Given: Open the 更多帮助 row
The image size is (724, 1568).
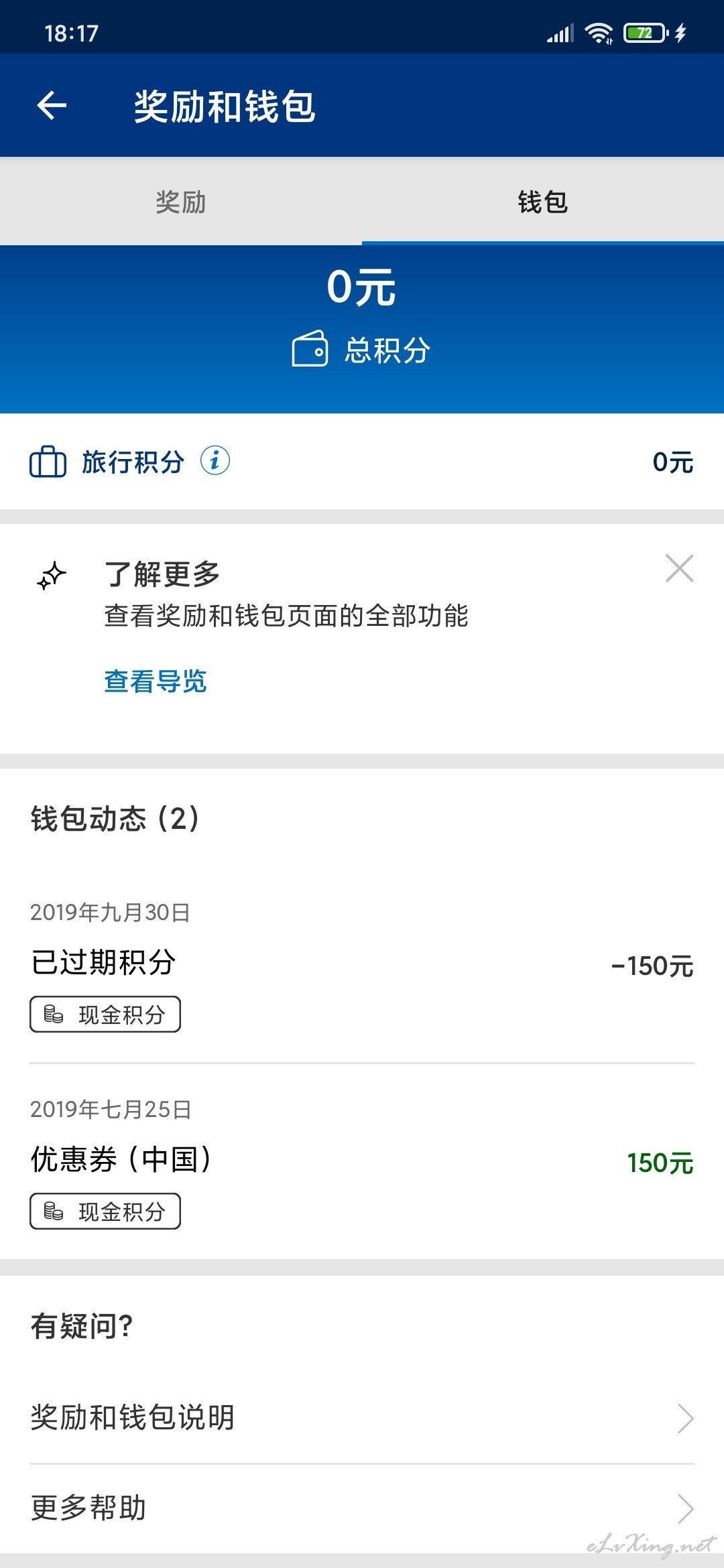Looking at the screenshot, I should [x=362, y=1508].
